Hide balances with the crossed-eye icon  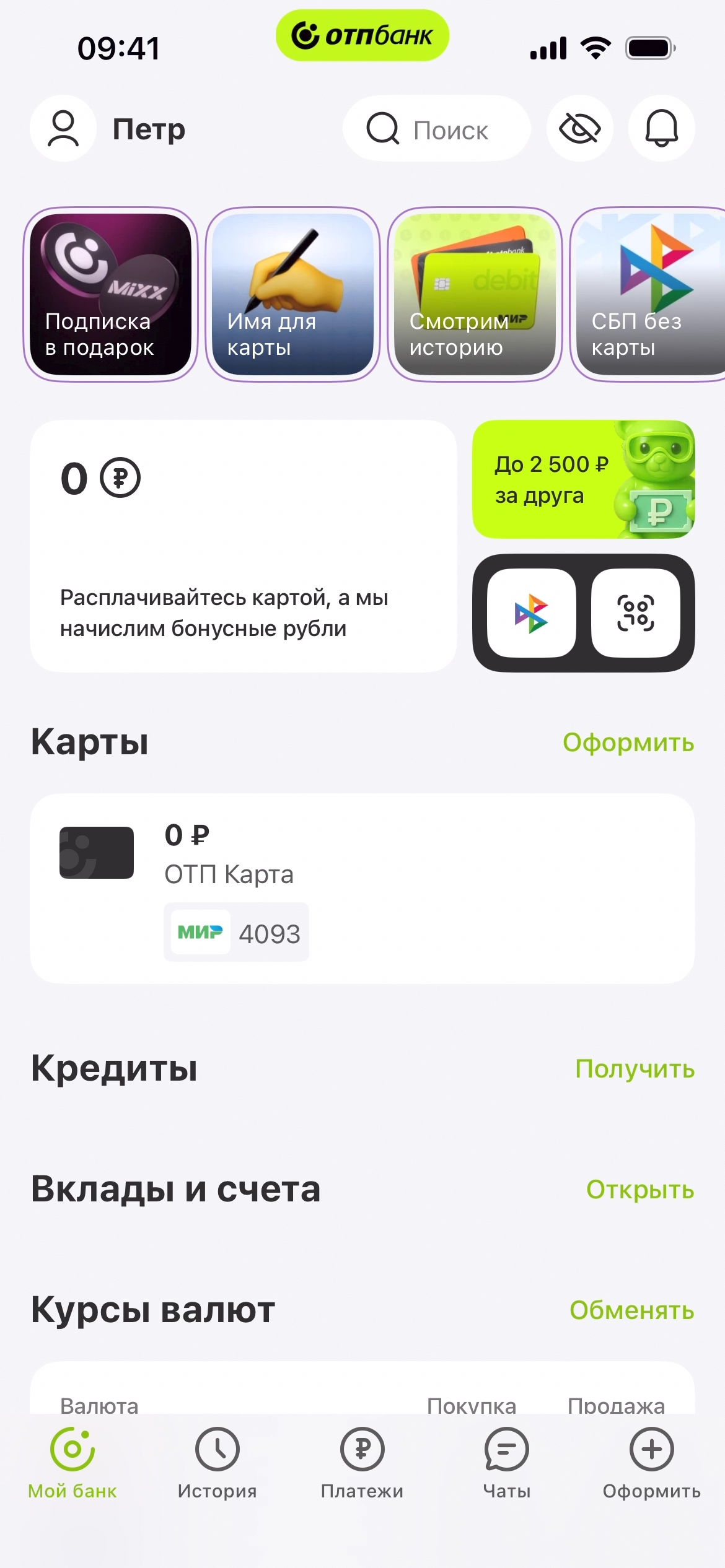(579, 129)
